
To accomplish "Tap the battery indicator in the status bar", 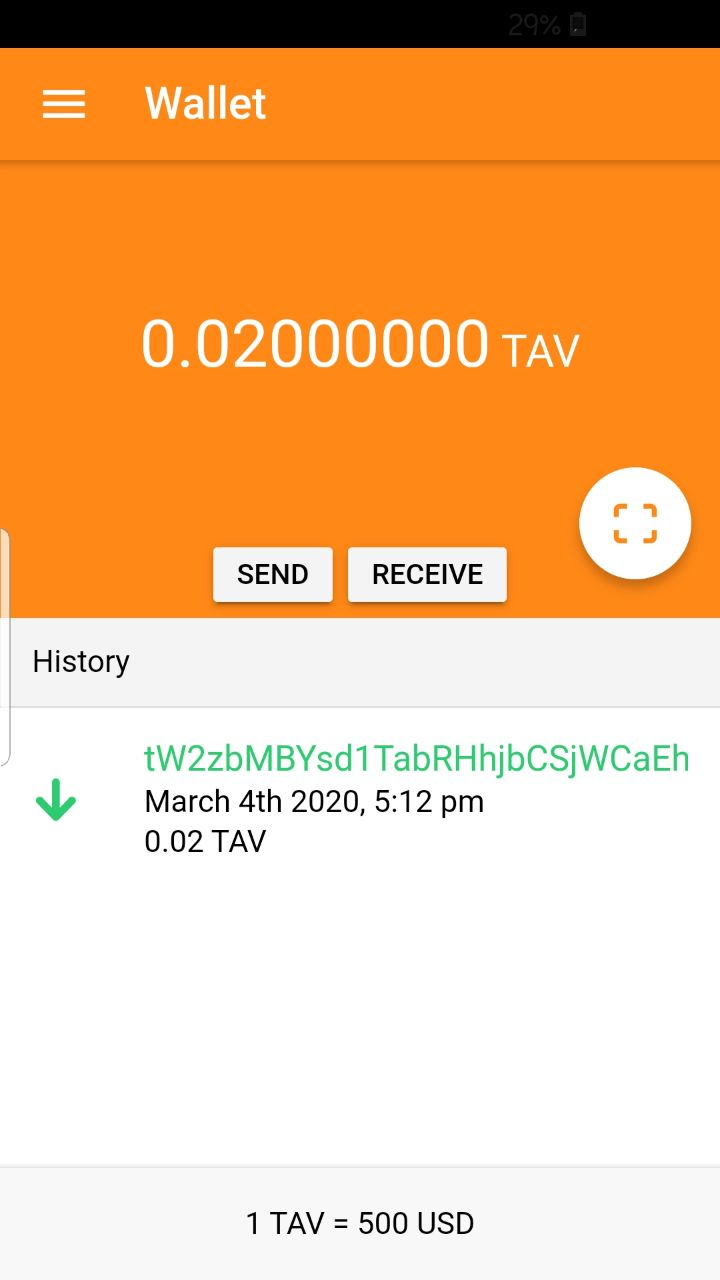I will [x=578, y=24].
